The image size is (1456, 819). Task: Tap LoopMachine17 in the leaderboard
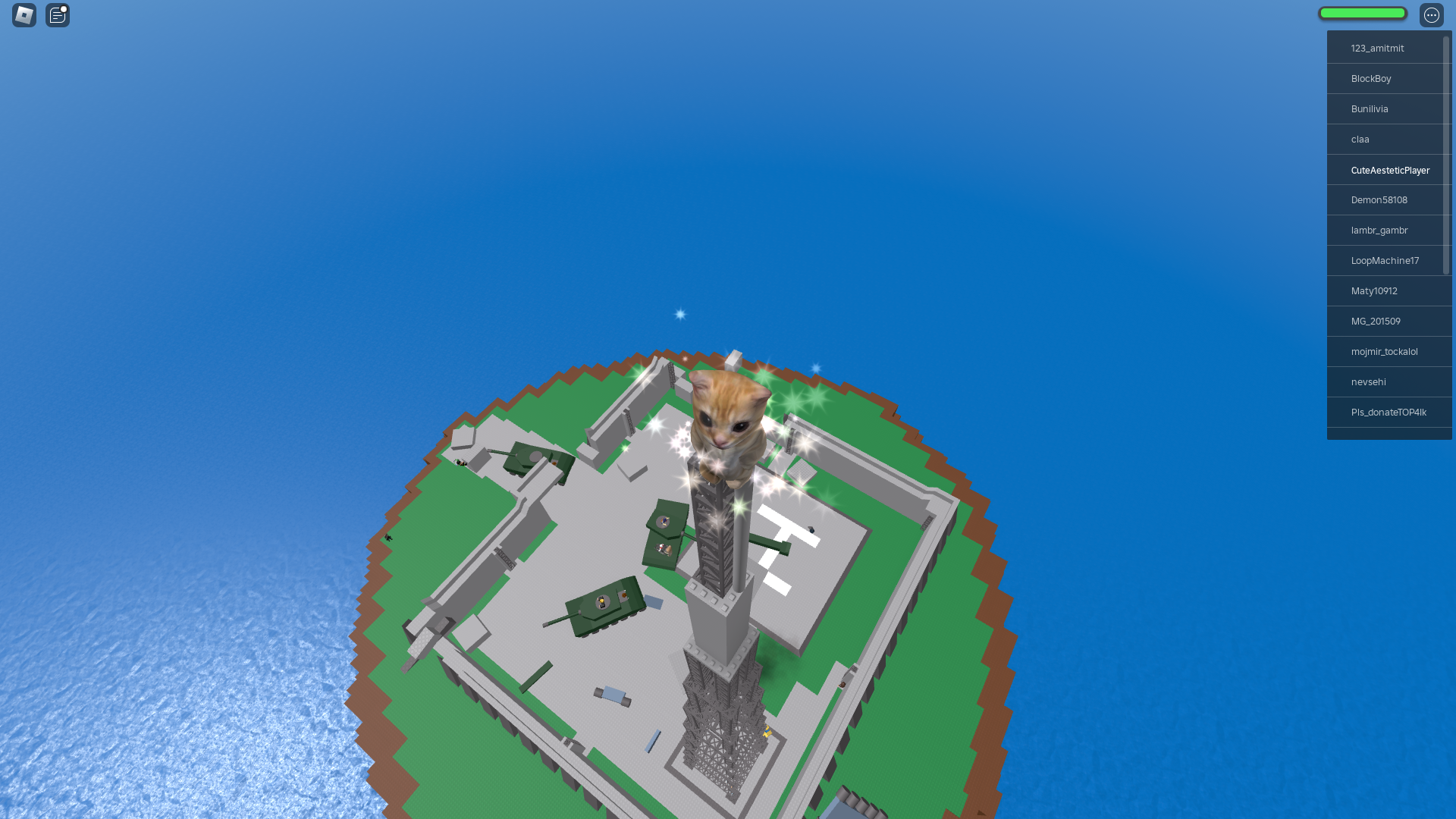[1385, 260]
